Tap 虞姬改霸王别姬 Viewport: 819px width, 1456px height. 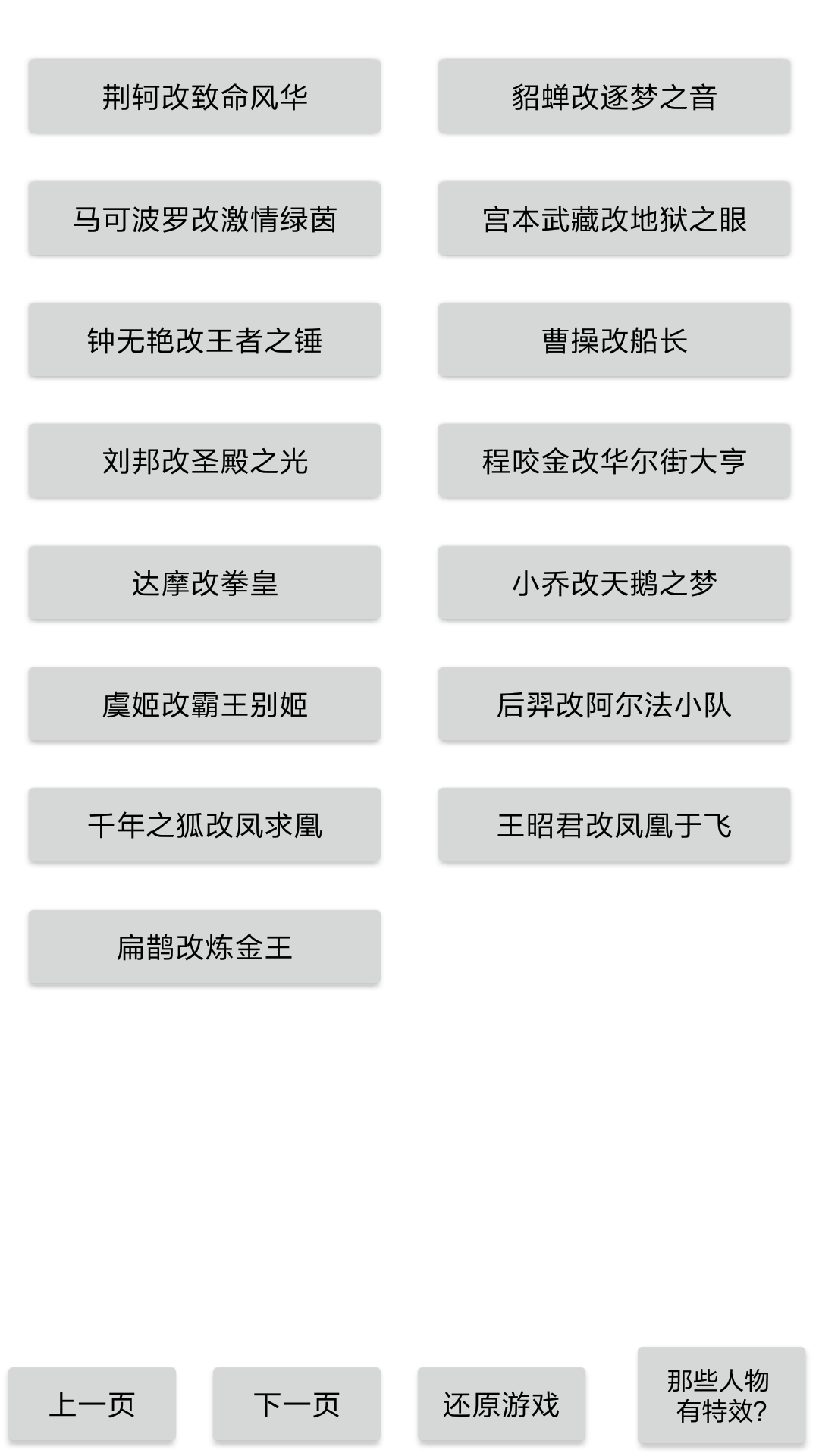pos(205,704)
